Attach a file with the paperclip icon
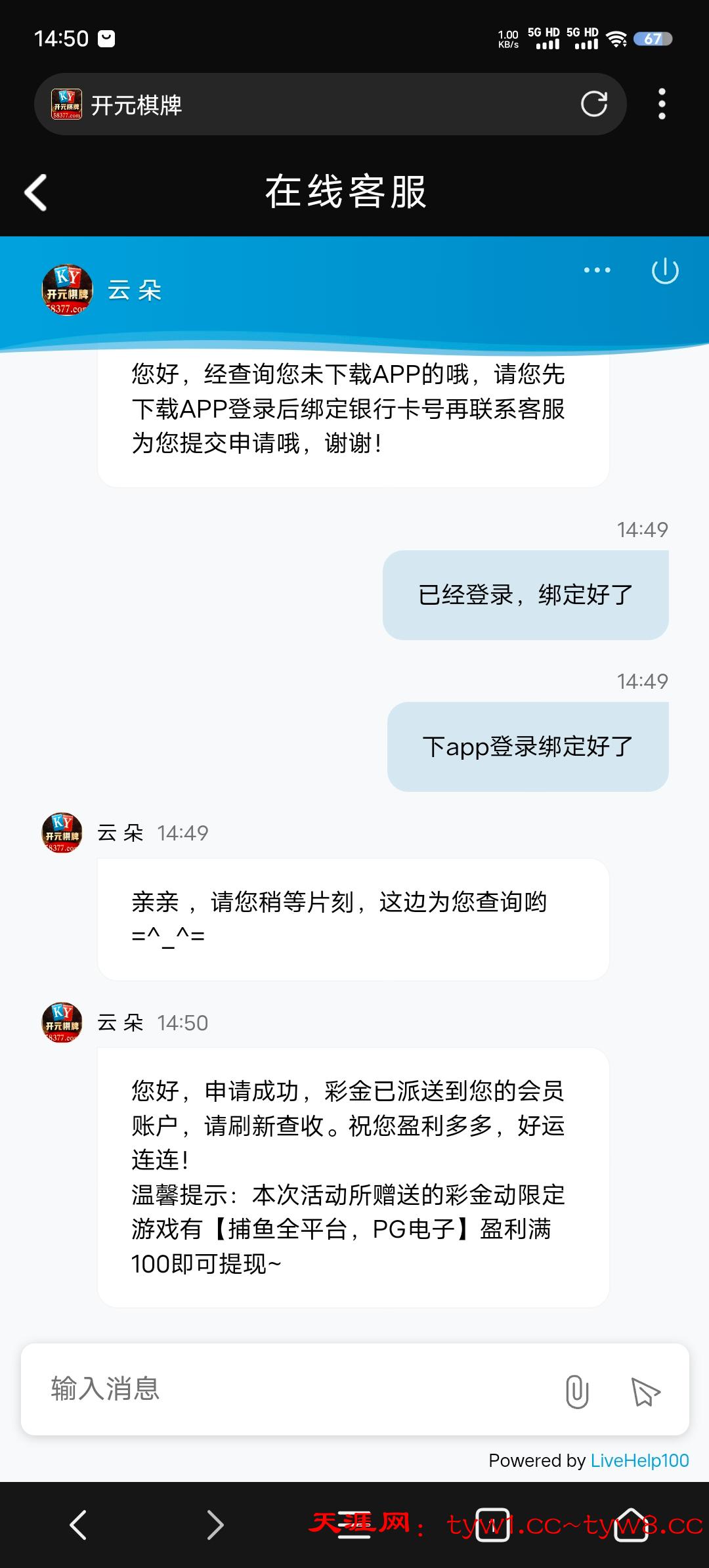The image size is (709, 1568). [x=577, y=1391]
